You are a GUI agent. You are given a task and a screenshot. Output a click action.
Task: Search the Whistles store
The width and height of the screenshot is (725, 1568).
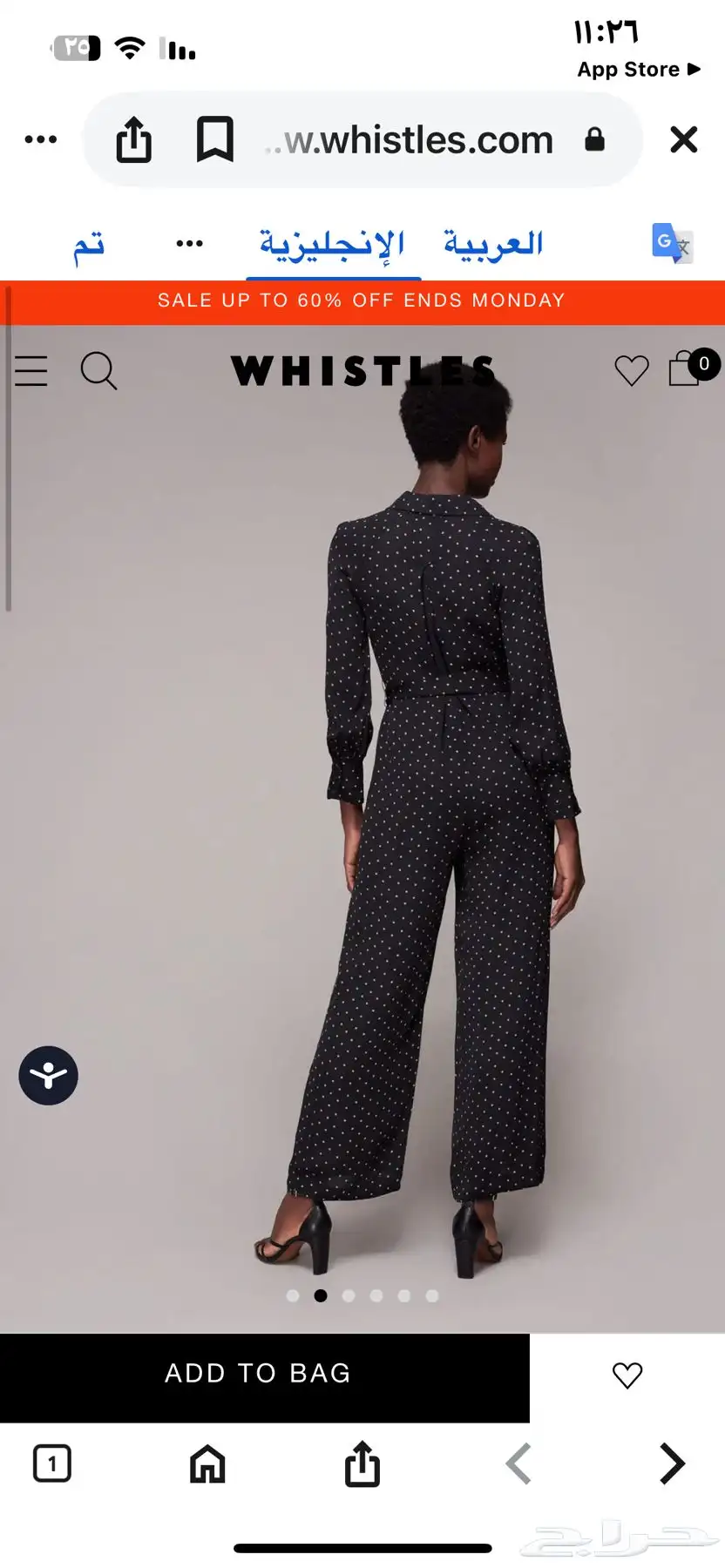point(98,371)
